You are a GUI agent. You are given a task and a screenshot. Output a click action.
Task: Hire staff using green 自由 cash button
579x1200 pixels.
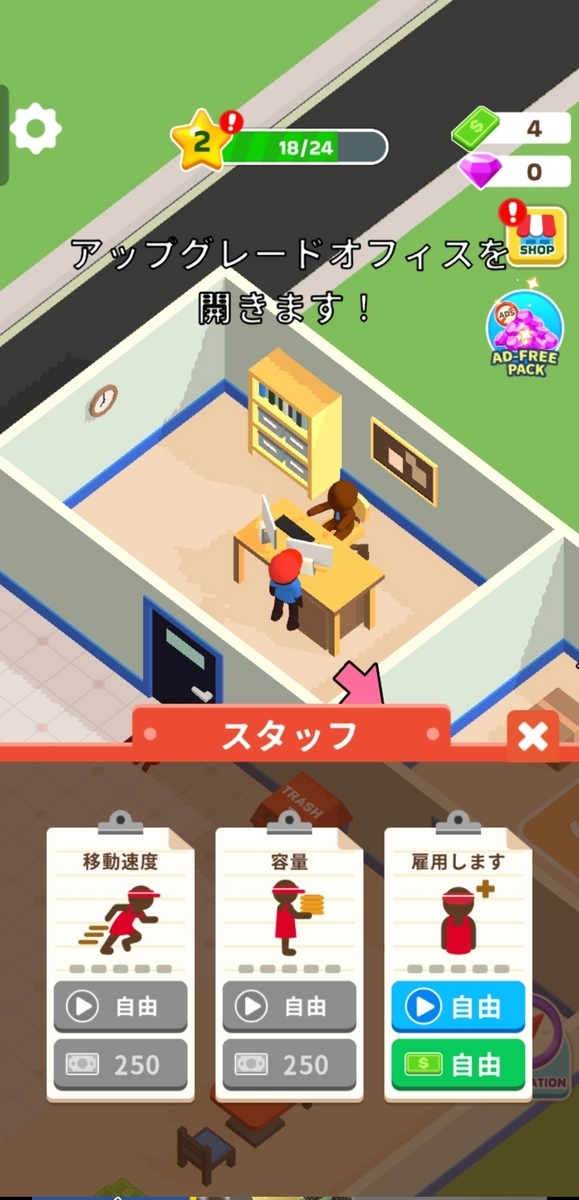(458, 1065)
